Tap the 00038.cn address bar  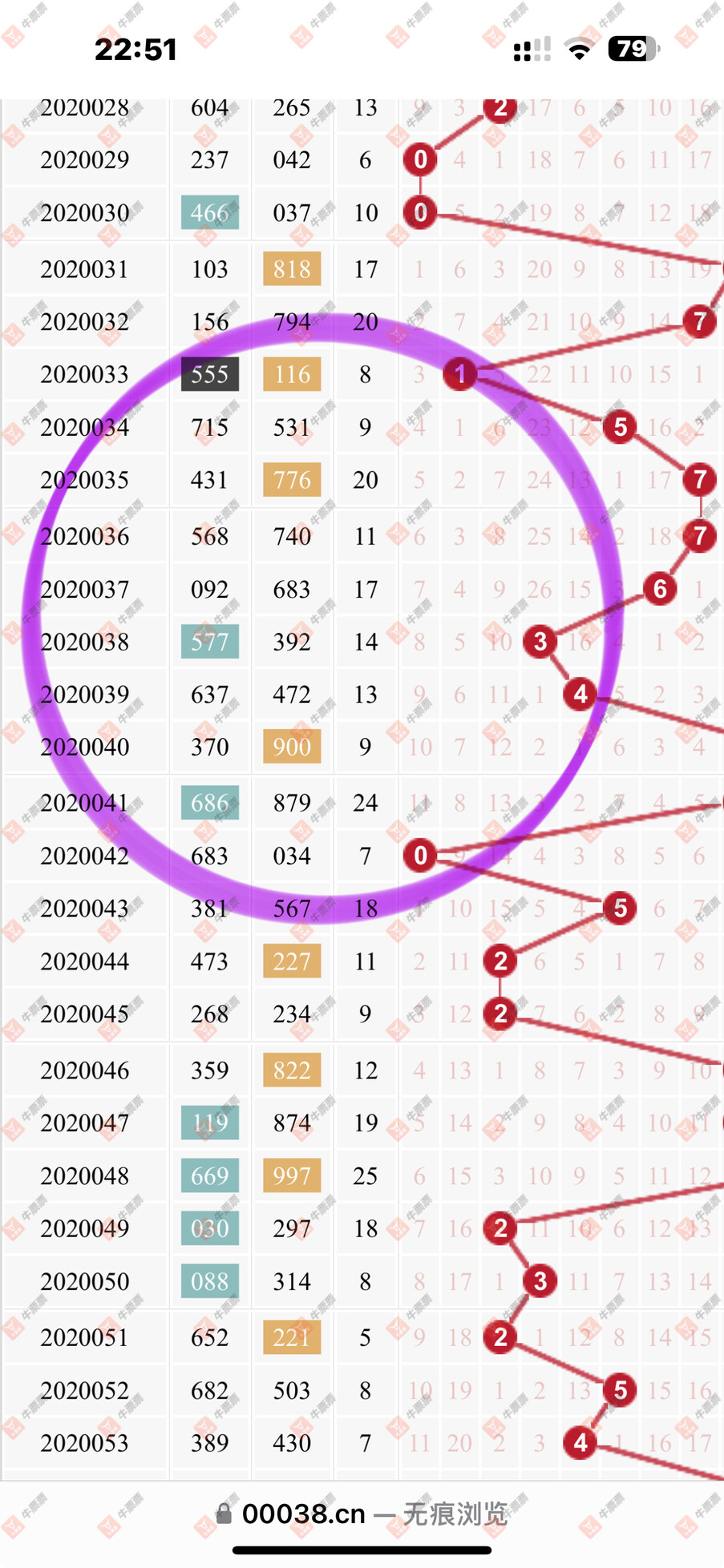[x=362, y=1514]
